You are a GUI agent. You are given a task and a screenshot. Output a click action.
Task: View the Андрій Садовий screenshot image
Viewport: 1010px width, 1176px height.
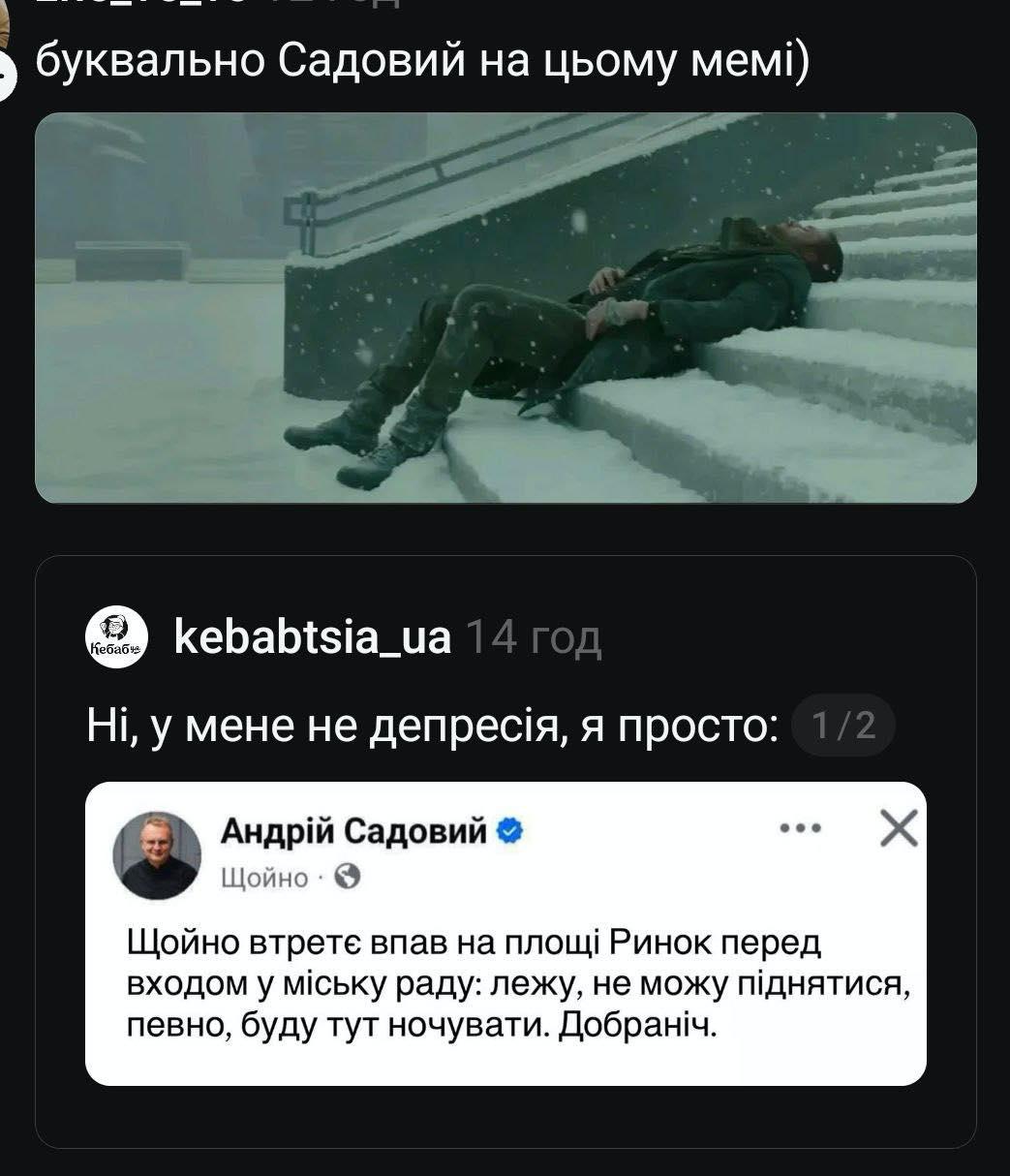pos(505,932)
